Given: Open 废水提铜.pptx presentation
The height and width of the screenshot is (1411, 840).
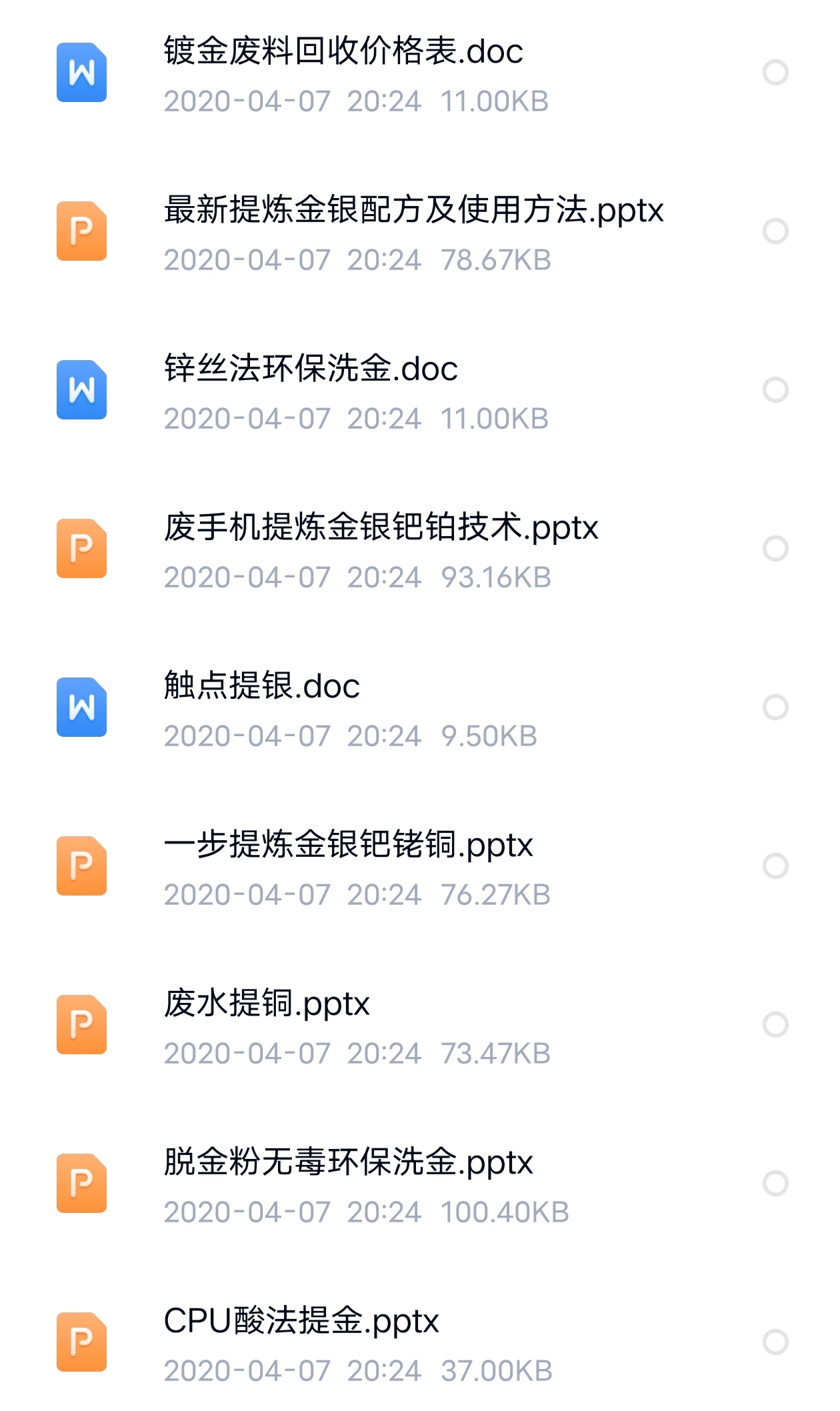Looking at the screenshot, I should pyautogui.click(x=267, y=1004).
